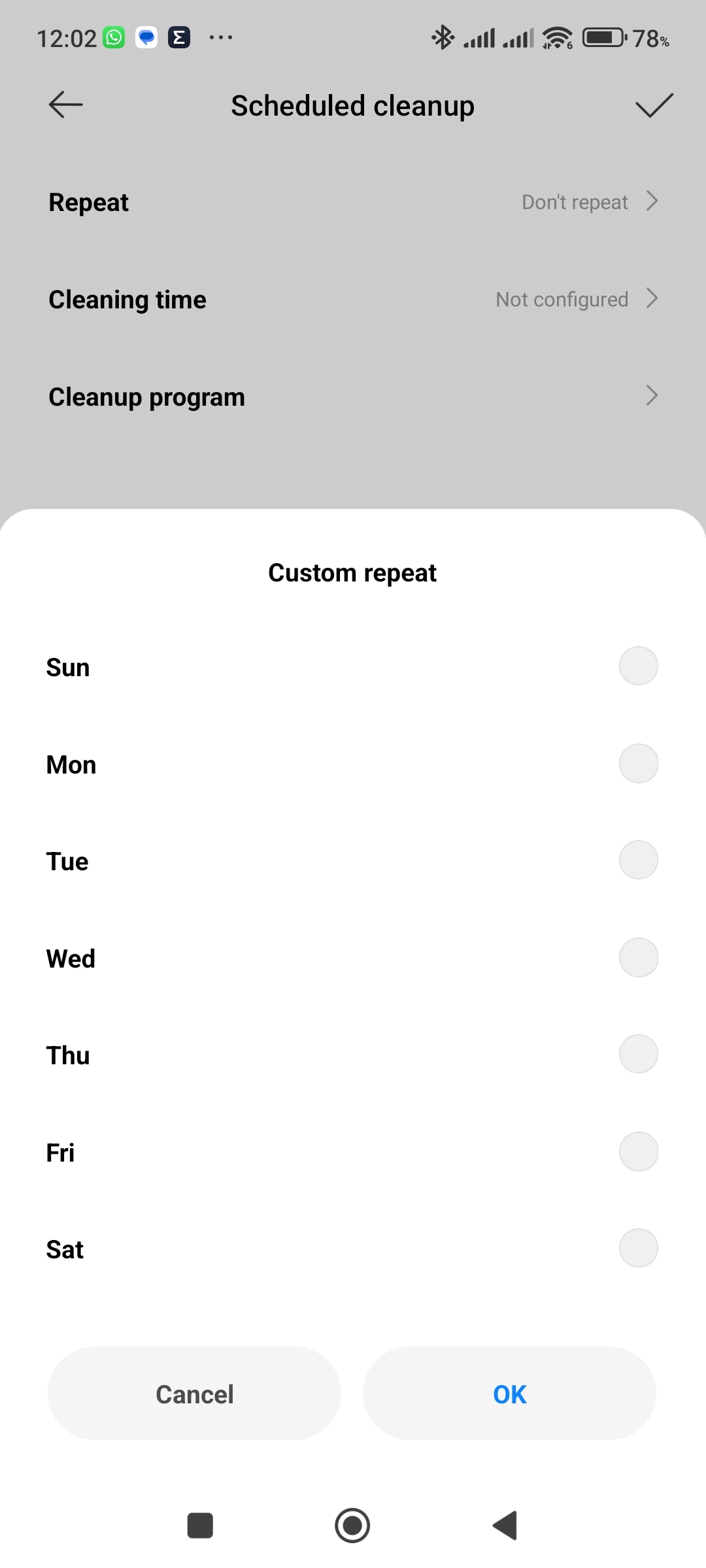Enable repeat on Wed
This screenshot has width=706, height=1568.
tap(638, 957)
